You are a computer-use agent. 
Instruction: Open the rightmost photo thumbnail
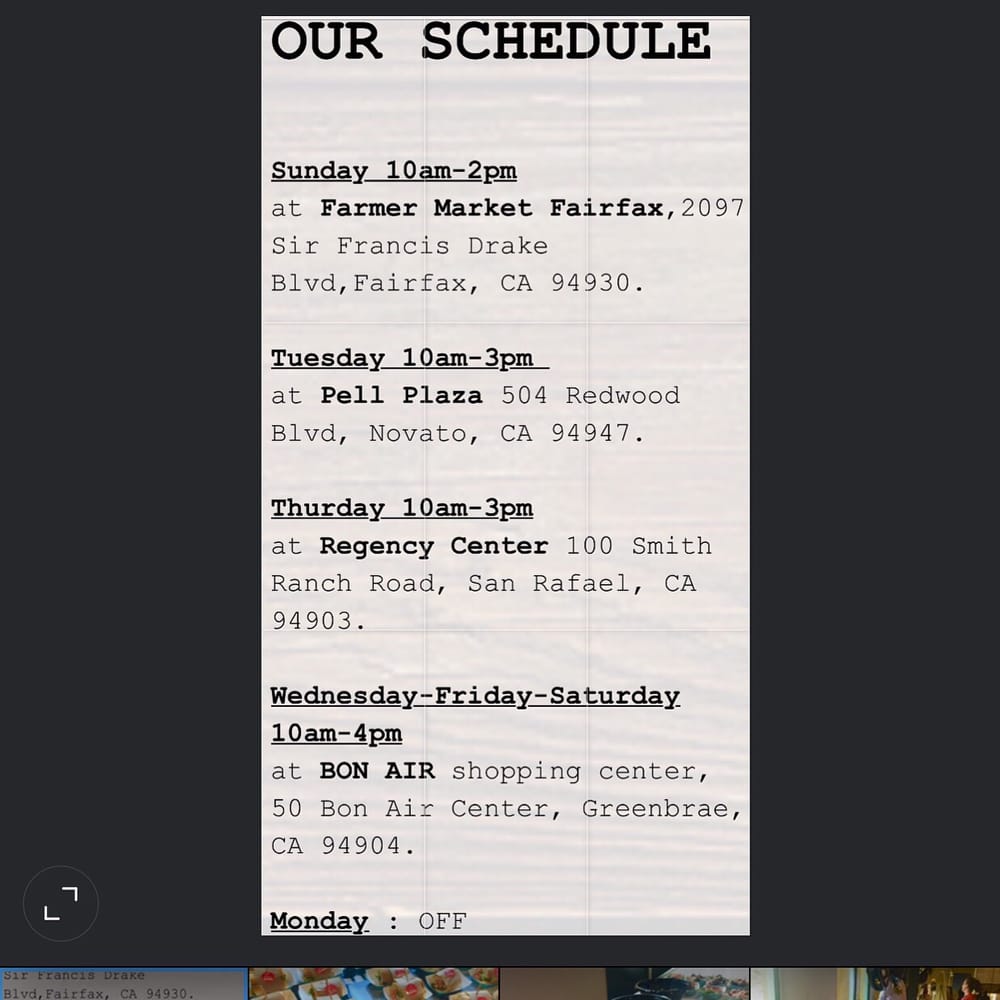click(875, 983)
